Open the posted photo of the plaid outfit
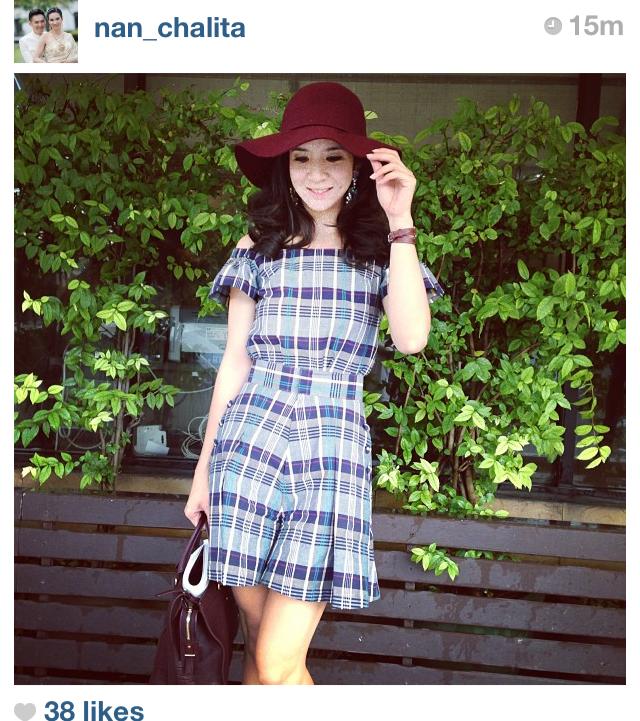Image resolution: width=640 pixels, height=721 pixels. point(320,379)
